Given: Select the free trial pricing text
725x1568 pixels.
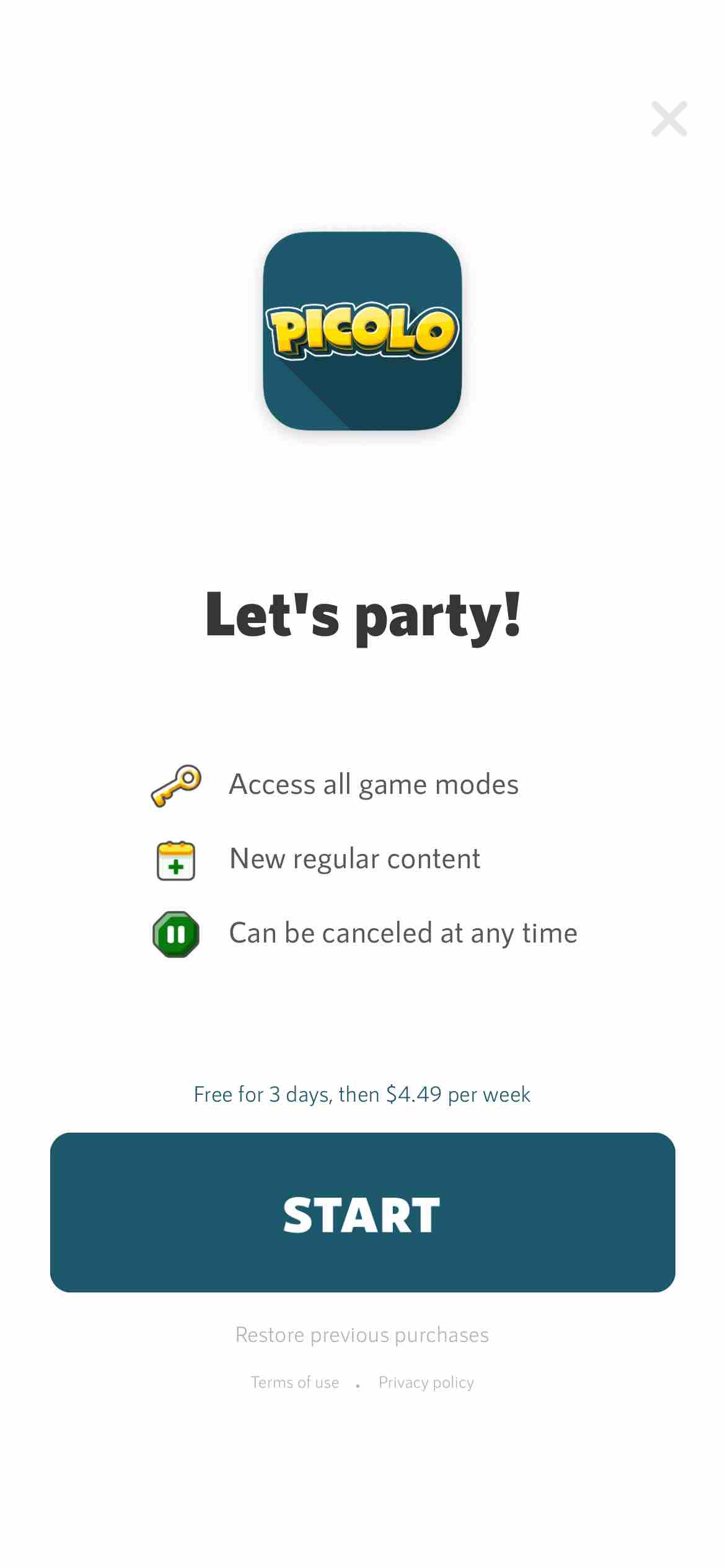Looking at the screenshot, I should 362,1094.
